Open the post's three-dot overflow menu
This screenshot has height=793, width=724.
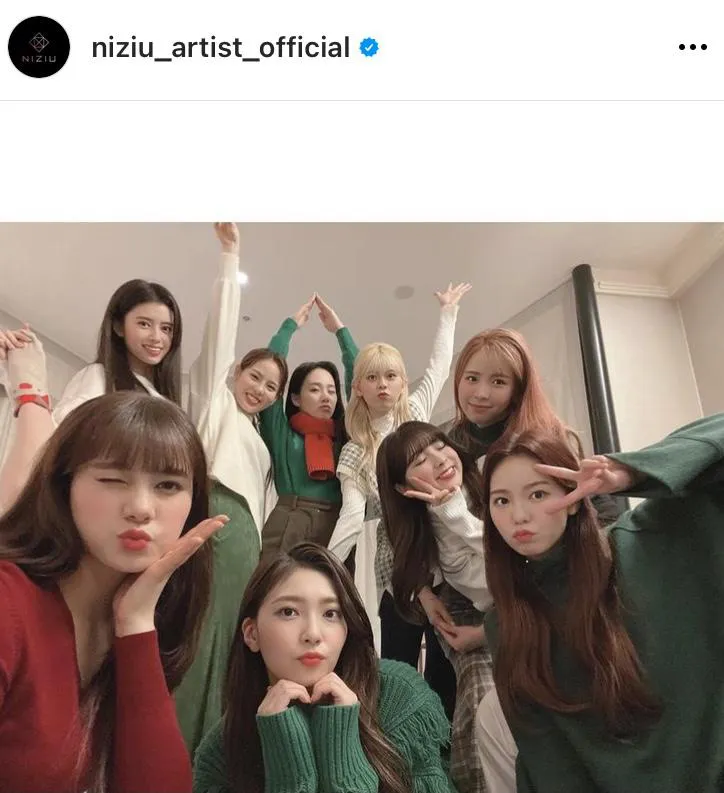click(692, 47)
